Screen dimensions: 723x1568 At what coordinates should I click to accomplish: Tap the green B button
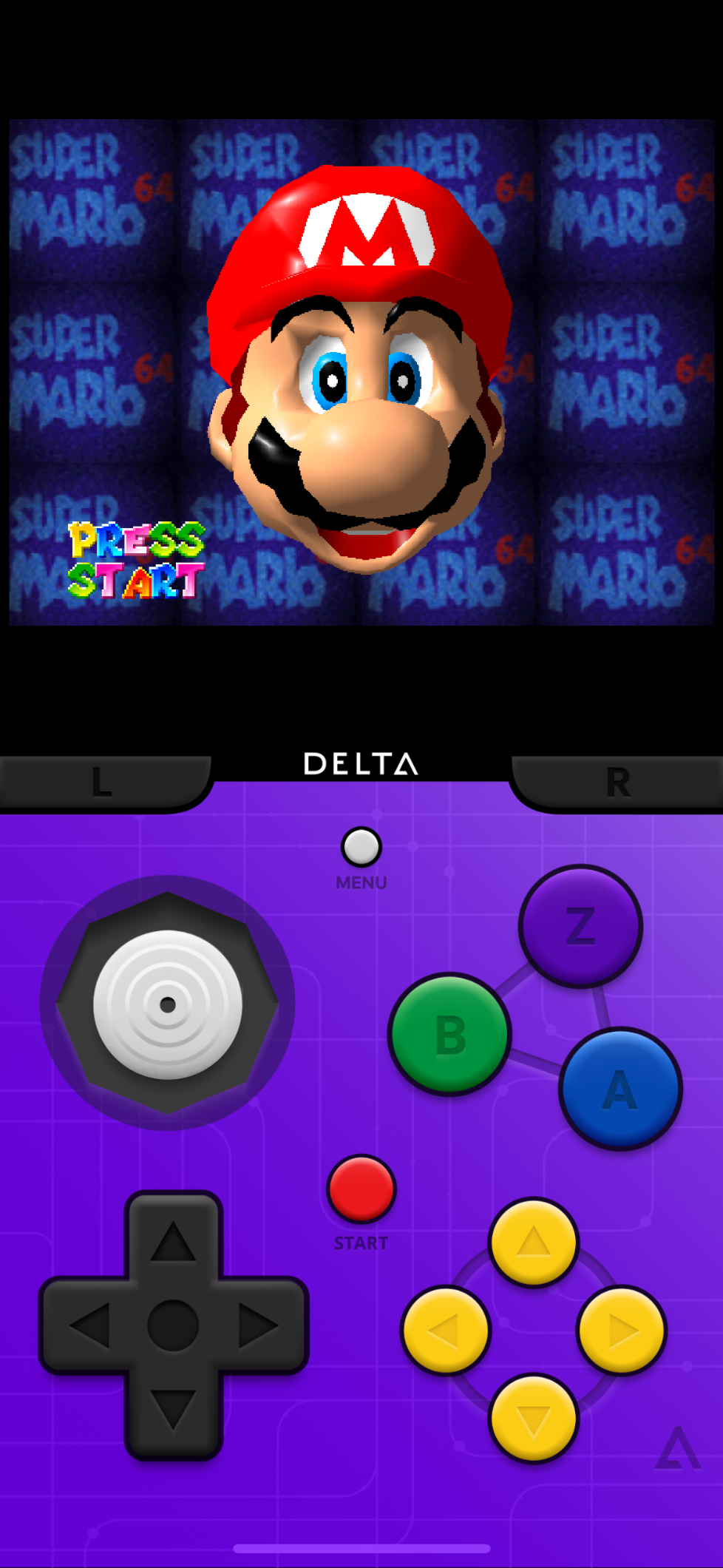[449, 1034]
